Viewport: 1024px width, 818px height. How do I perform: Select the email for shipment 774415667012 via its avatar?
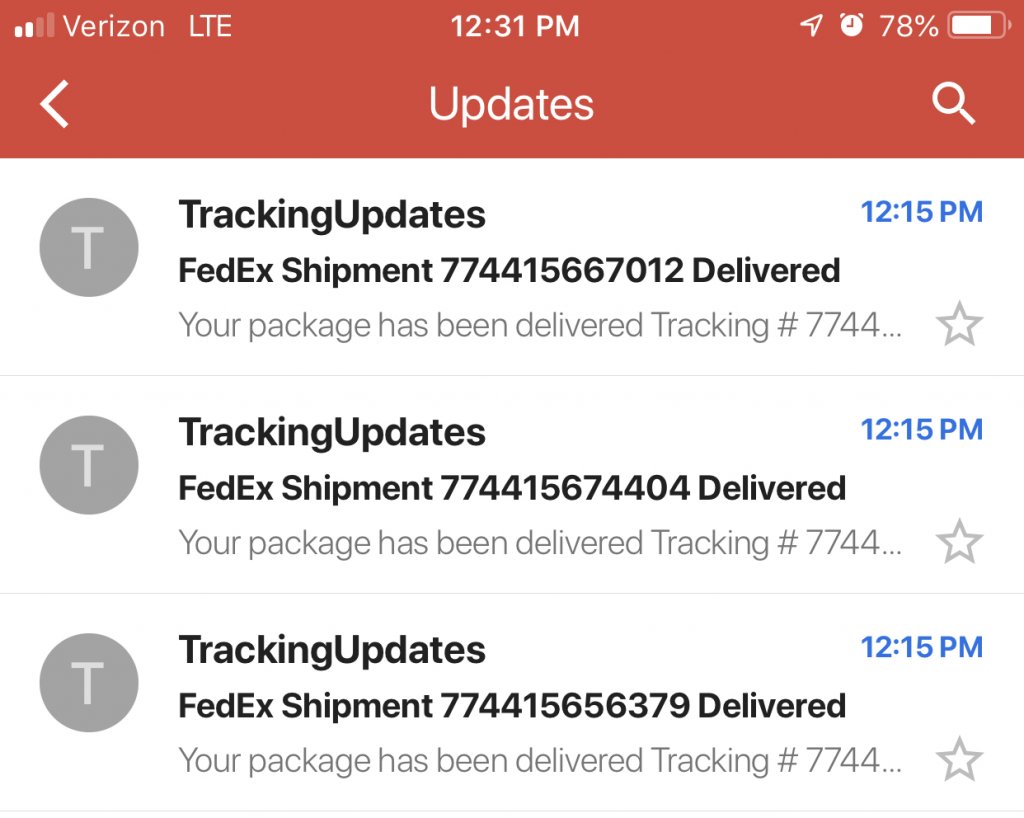point(88,248)
